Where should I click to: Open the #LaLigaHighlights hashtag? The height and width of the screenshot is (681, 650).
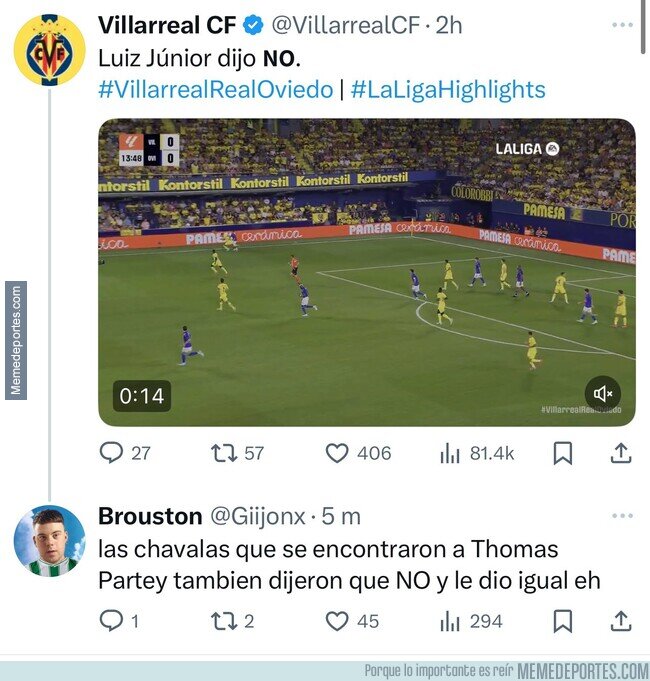[x=448, y=89]
